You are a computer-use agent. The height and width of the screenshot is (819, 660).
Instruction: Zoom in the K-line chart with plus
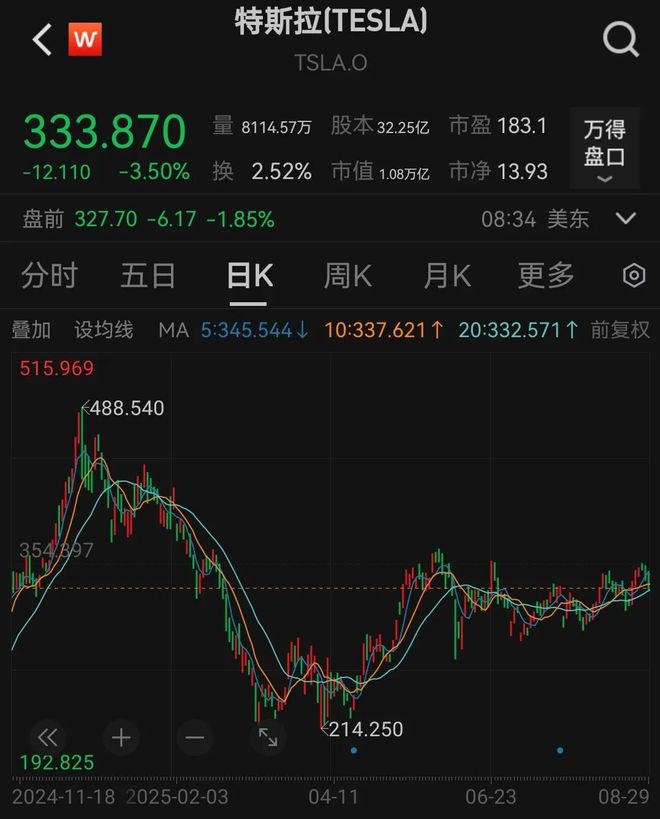pyautogui.click(x=121, y=738)
